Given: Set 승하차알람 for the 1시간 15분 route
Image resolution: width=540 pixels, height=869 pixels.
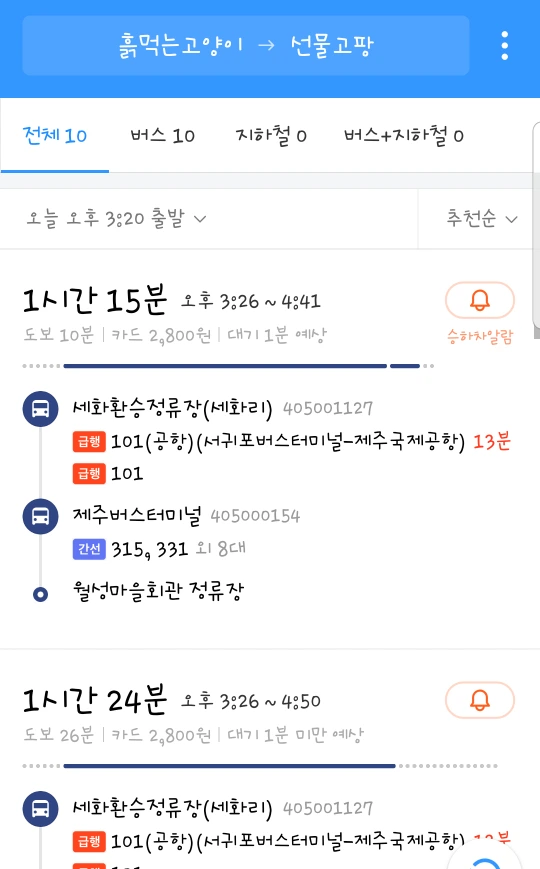Looking at the screenshot, I should pyautogui.click(x=480, y=313).
